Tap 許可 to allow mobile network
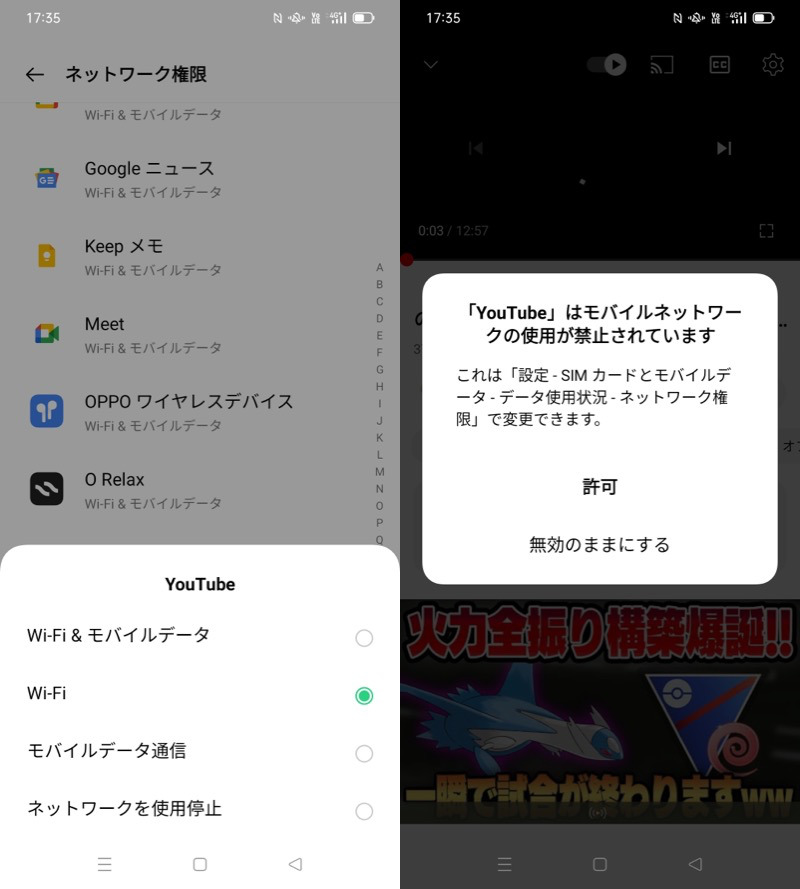This screenshot has width=800, height=889. point(600,487)
